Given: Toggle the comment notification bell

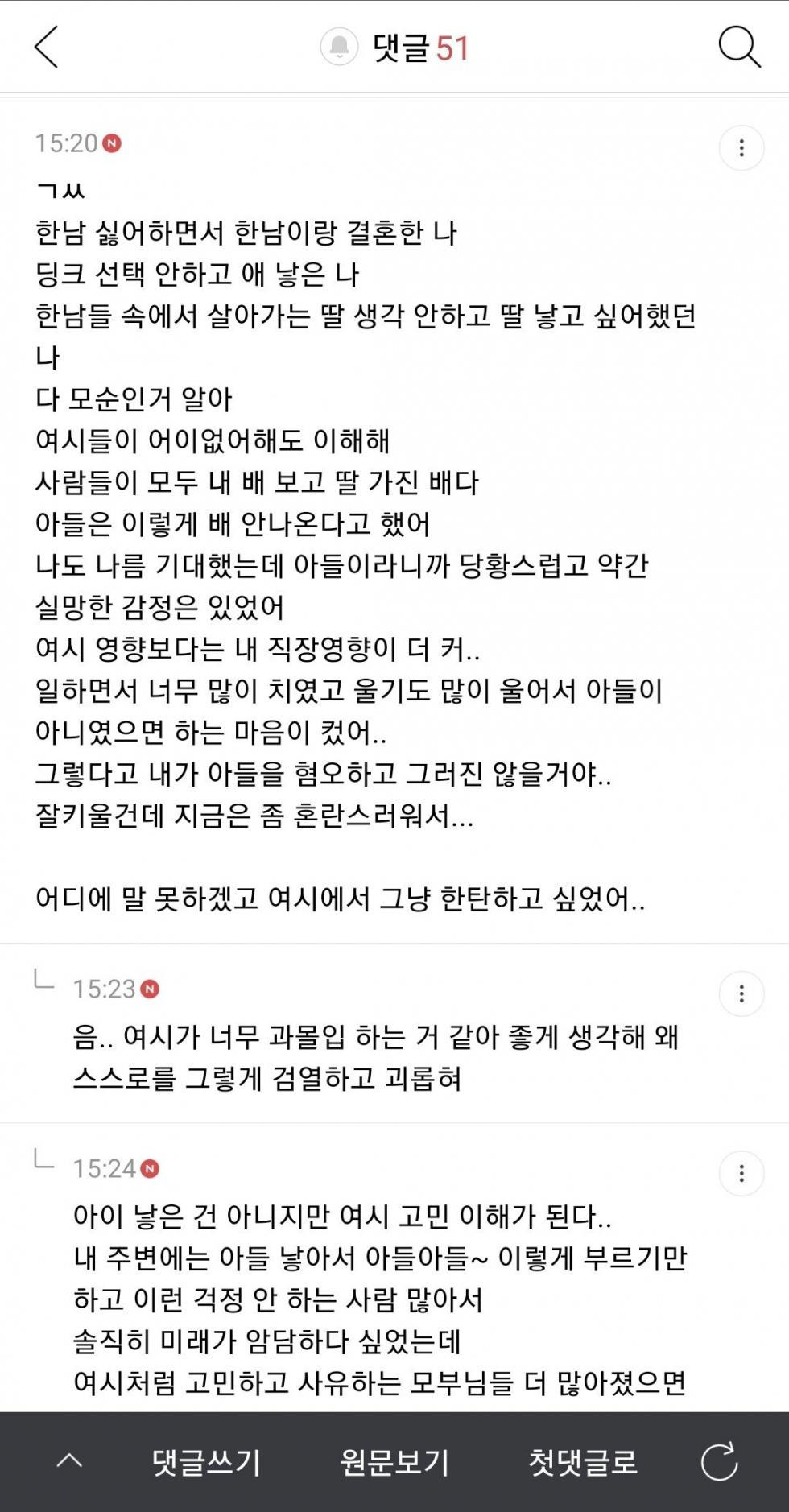Looking at the screenshot, I should click(x=339, y=47).
